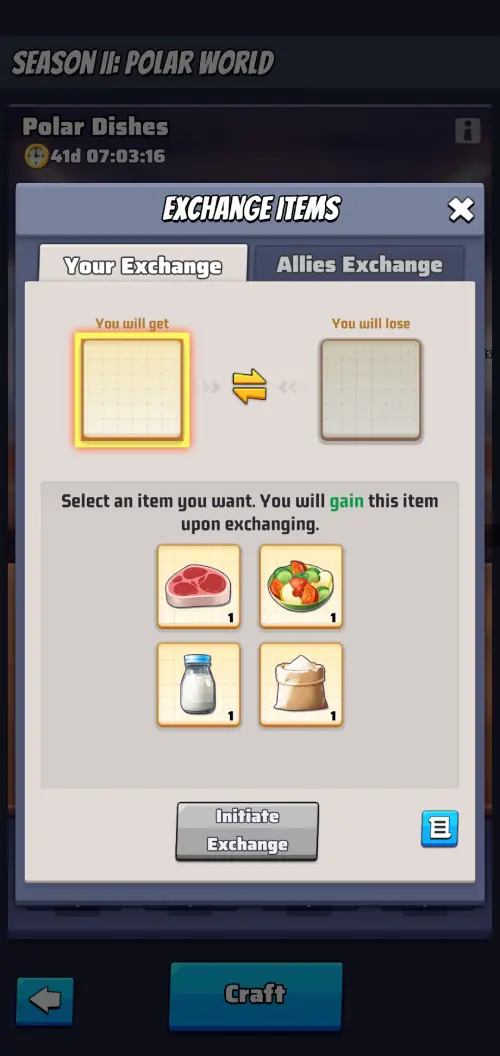
Task: Open Polar Dishes info icon
Action: 468,131
